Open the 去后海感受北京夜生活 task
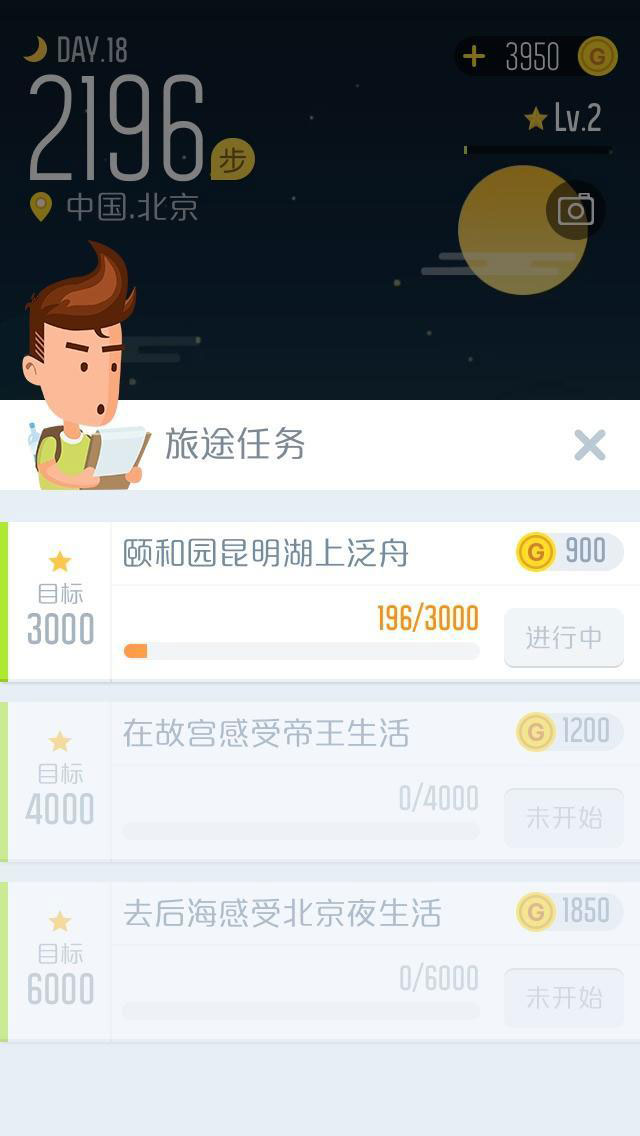 click(x=282, y=913)
